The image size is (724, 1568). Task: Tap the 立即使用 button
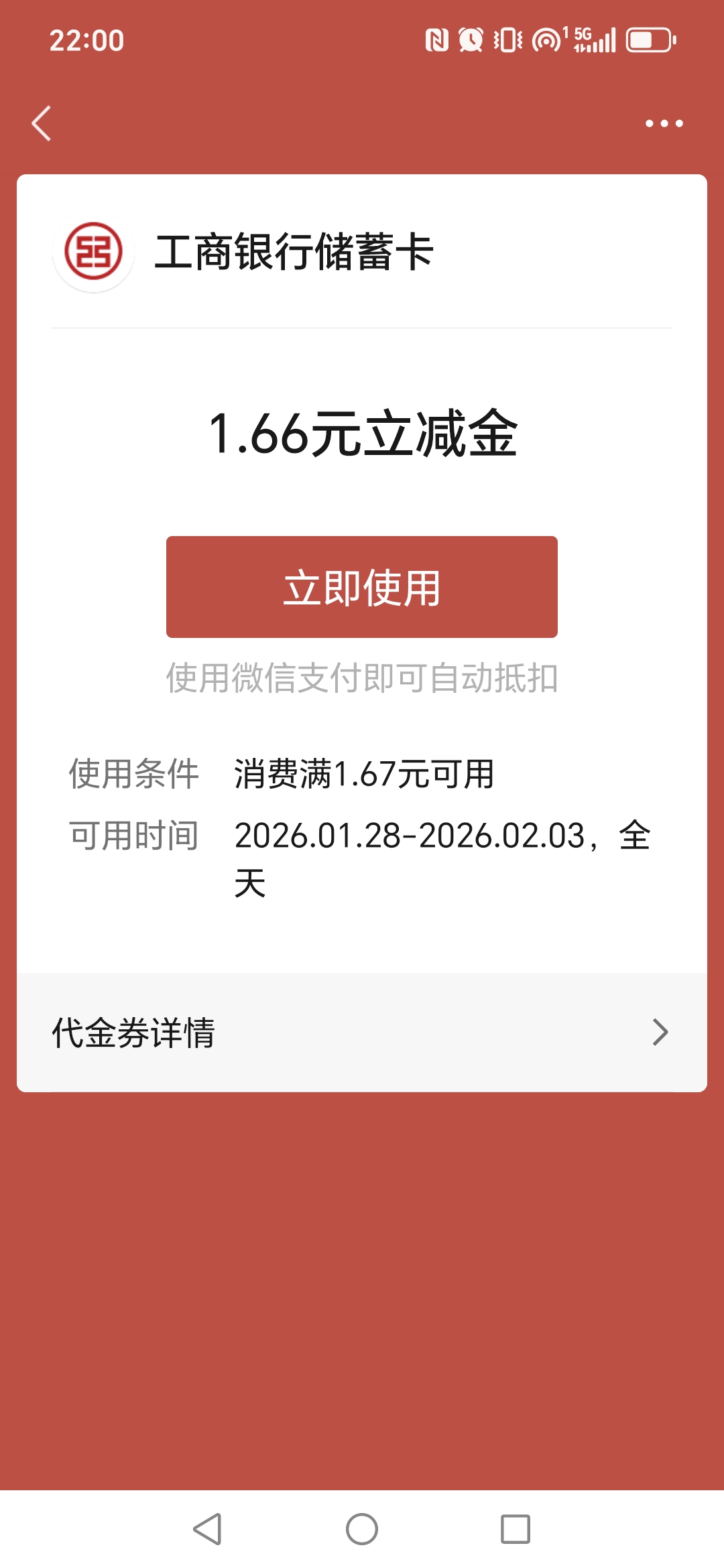click(362, 587)
